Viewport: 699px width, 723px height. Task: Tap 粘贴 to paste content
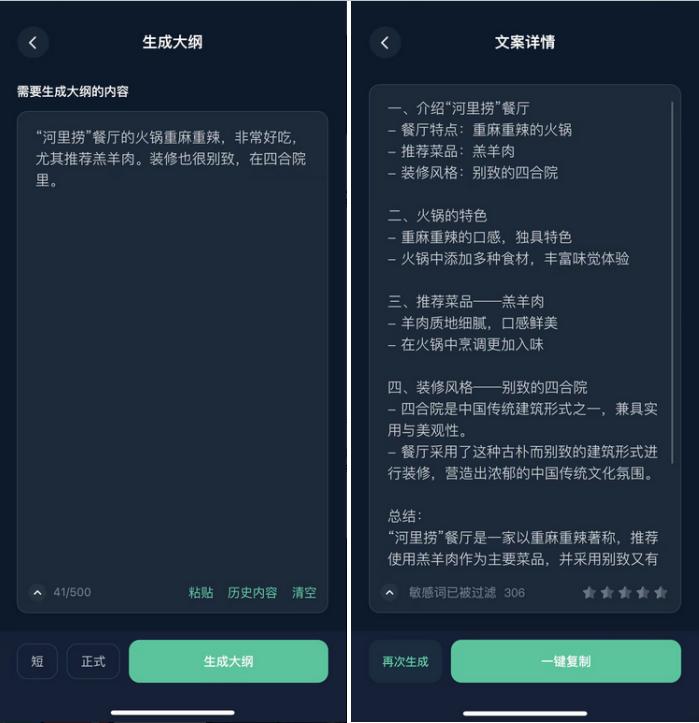tap(201, 592)
